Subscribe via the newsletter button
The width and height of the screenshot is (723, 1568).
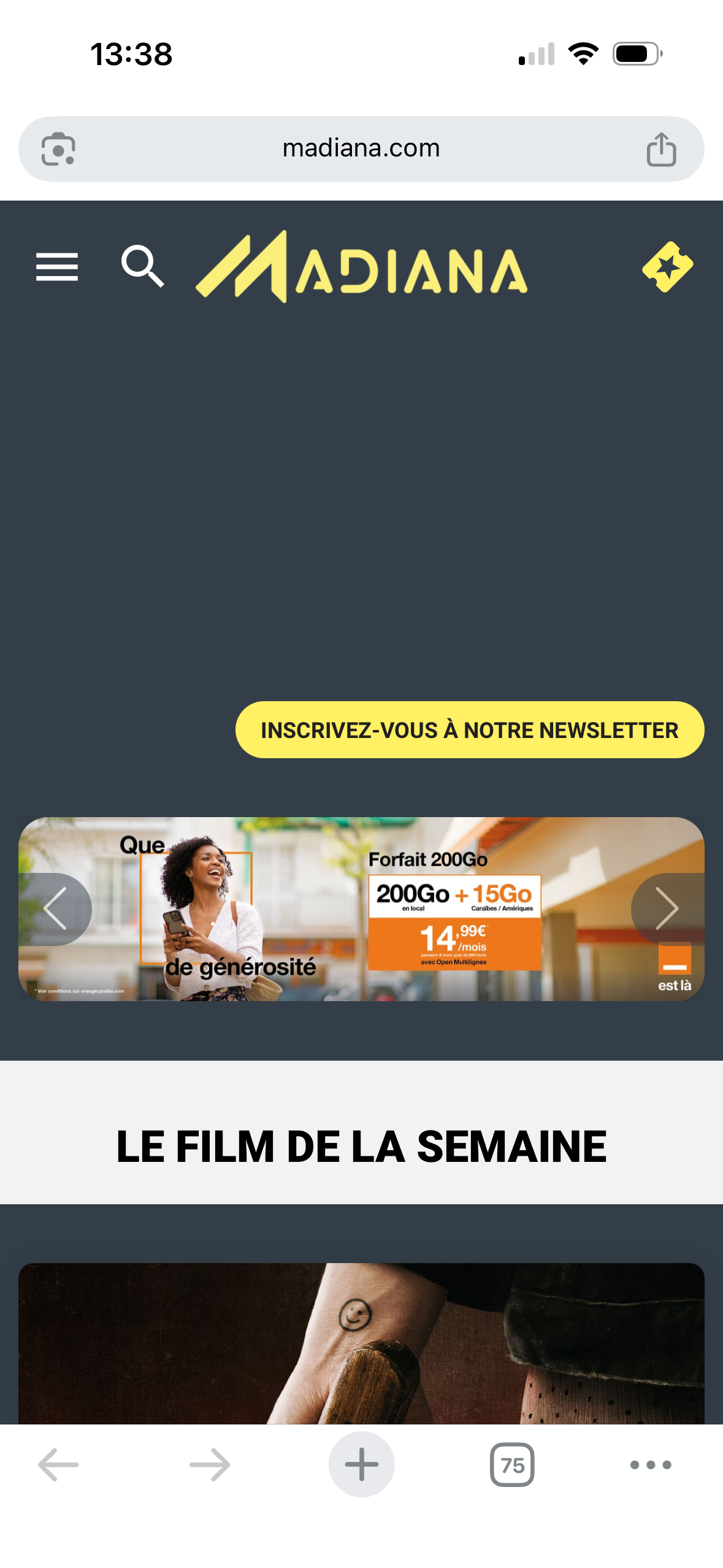[469, 730]
